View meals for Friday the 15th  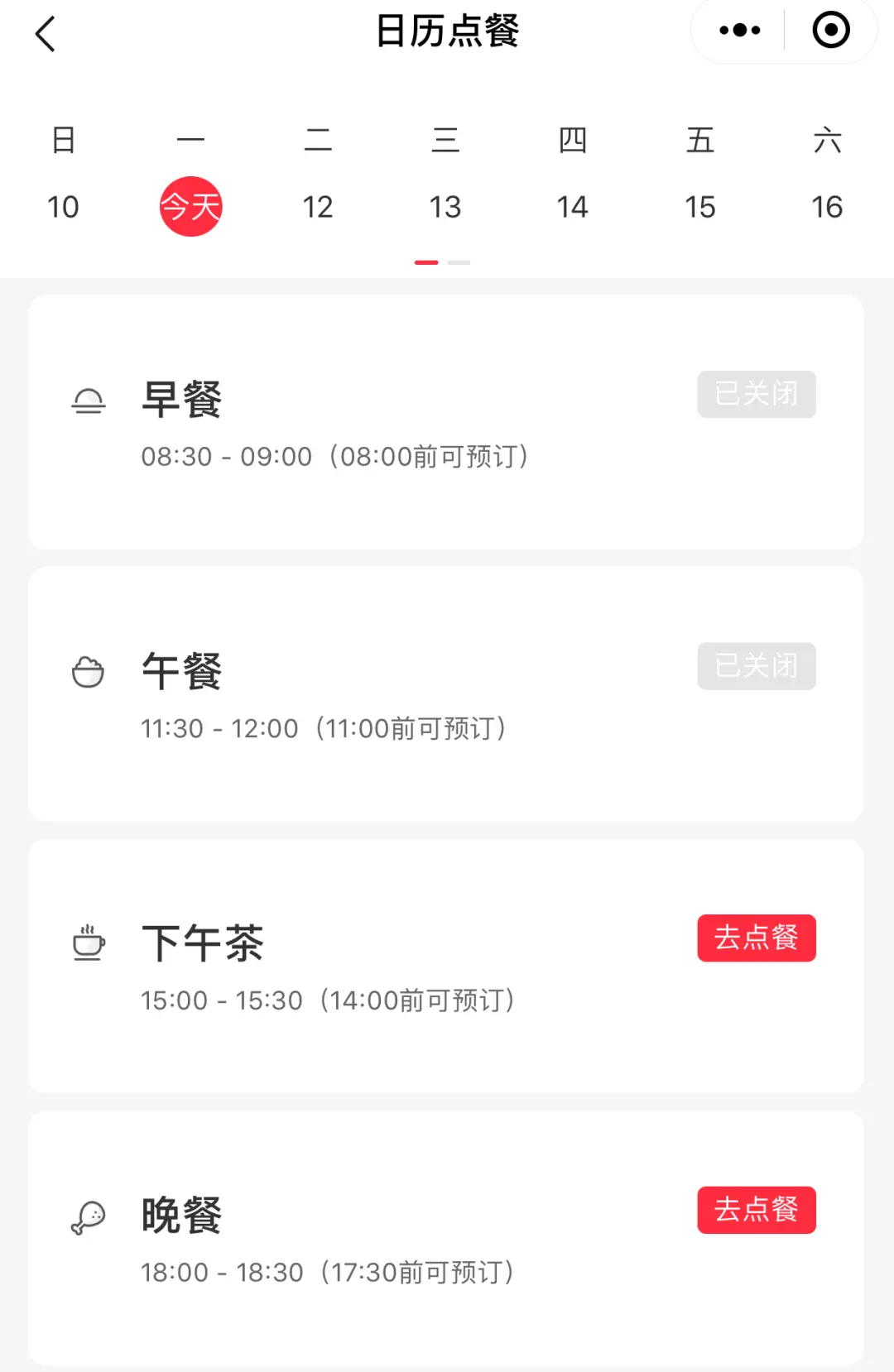pos(699,206)
